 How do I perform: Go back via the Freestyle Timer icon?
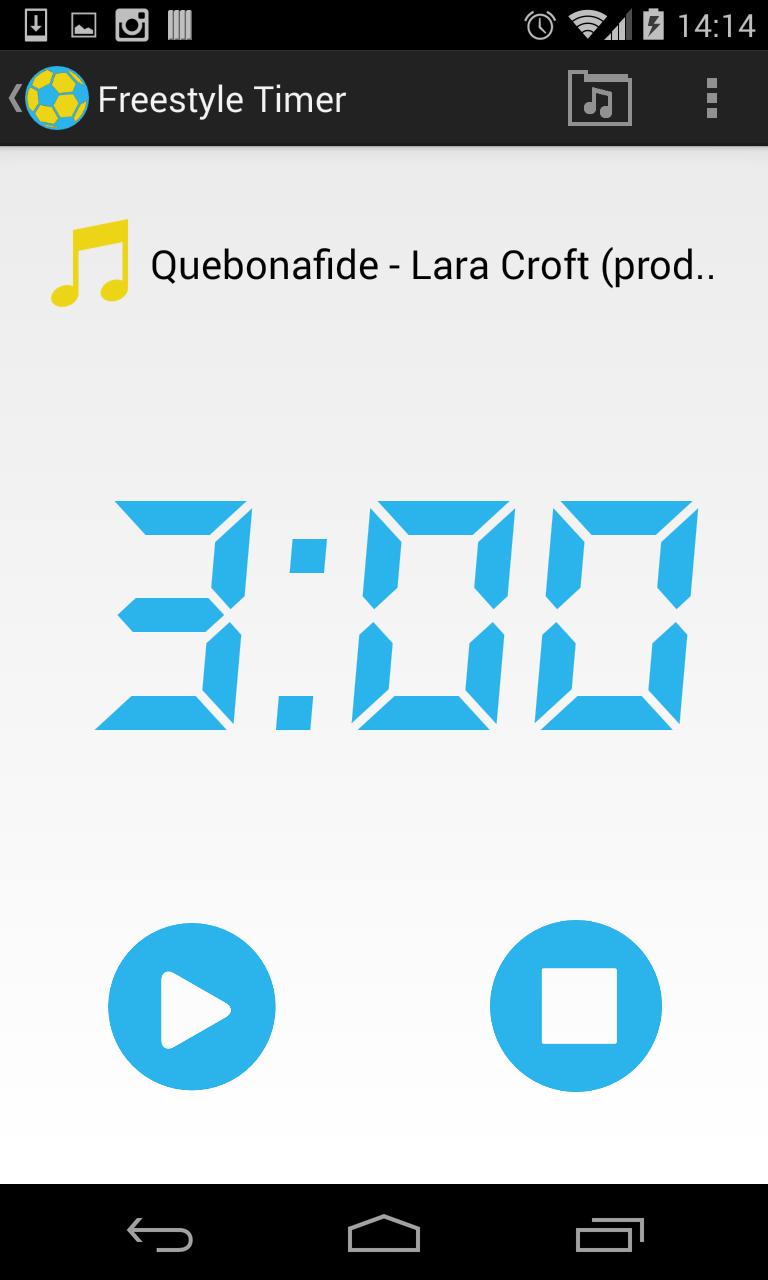(50, 99)
